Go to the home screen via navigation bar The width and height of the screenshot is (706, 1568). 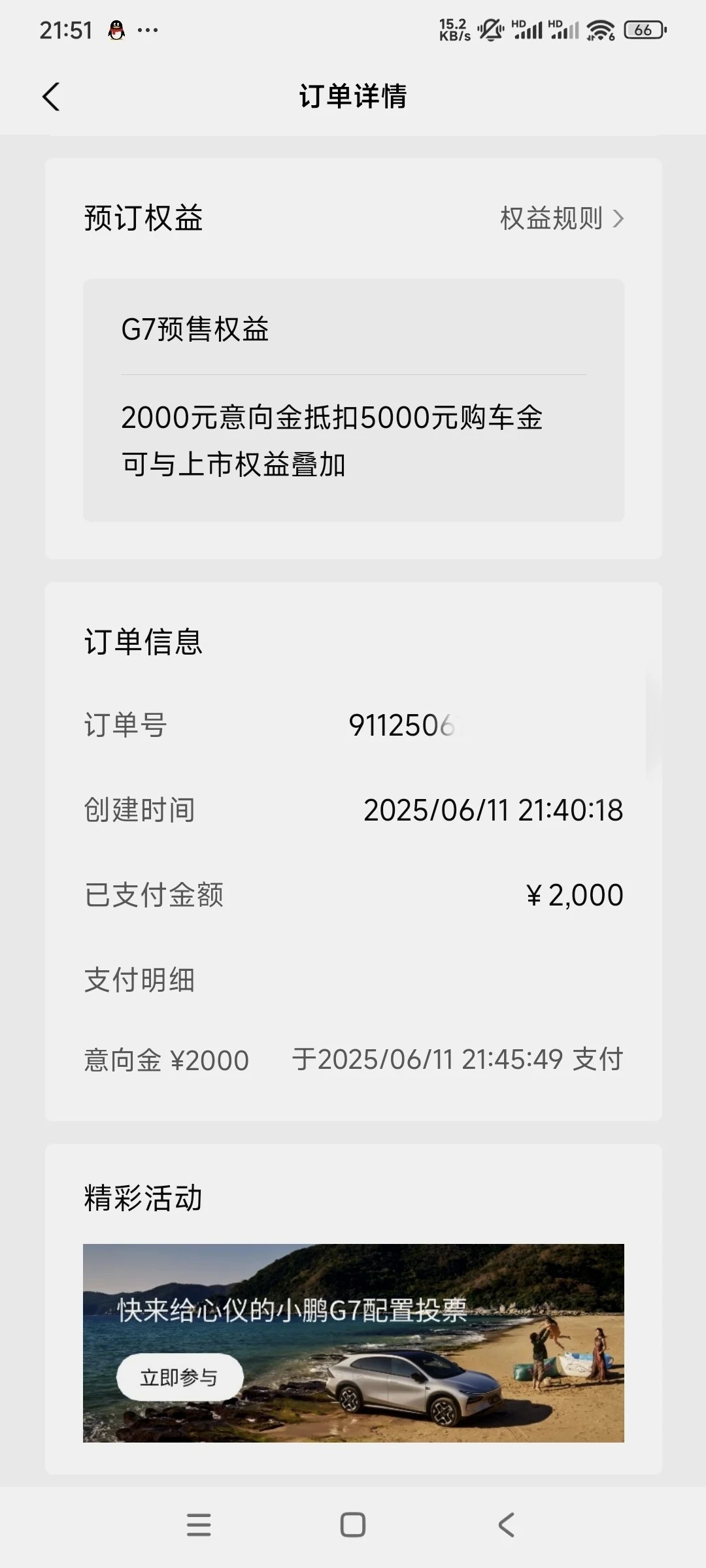[353, 1525]
